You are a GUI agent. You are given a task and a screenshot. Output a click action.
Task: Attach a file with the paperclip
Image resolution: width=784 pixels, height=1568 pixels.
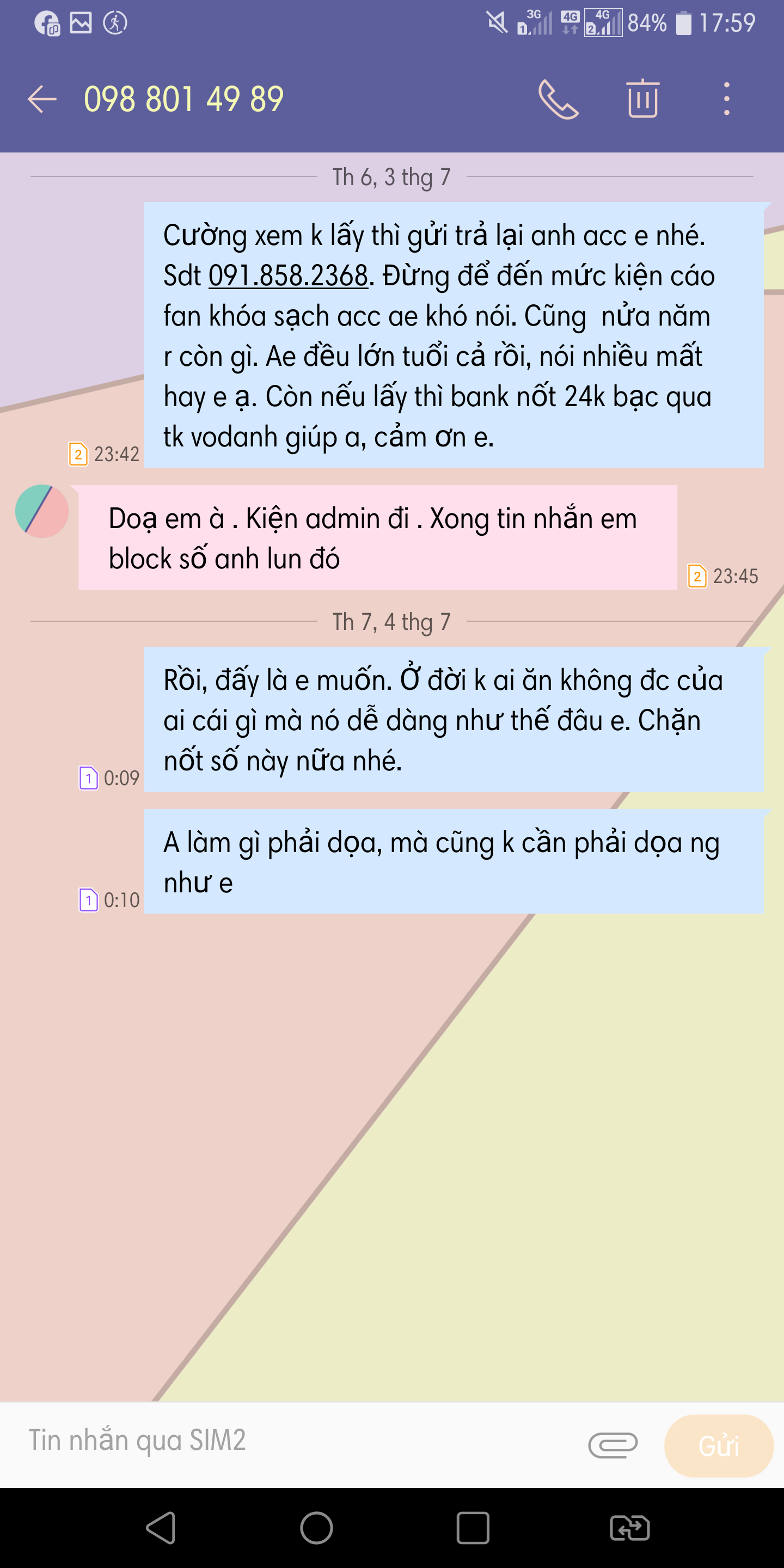(612, 1445)
